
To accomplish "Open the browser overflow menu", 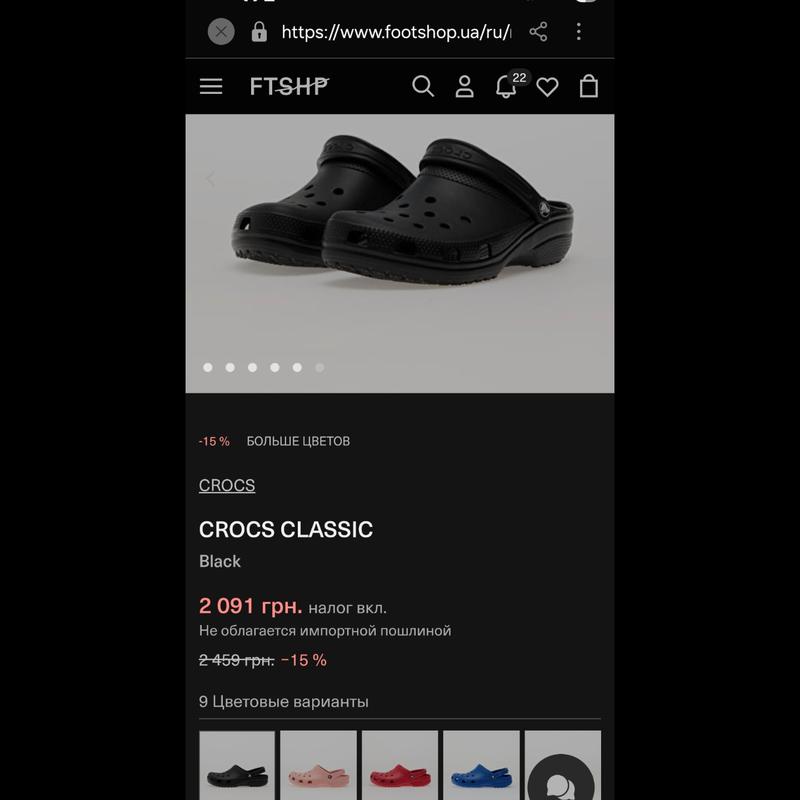I will pos(578,32).
